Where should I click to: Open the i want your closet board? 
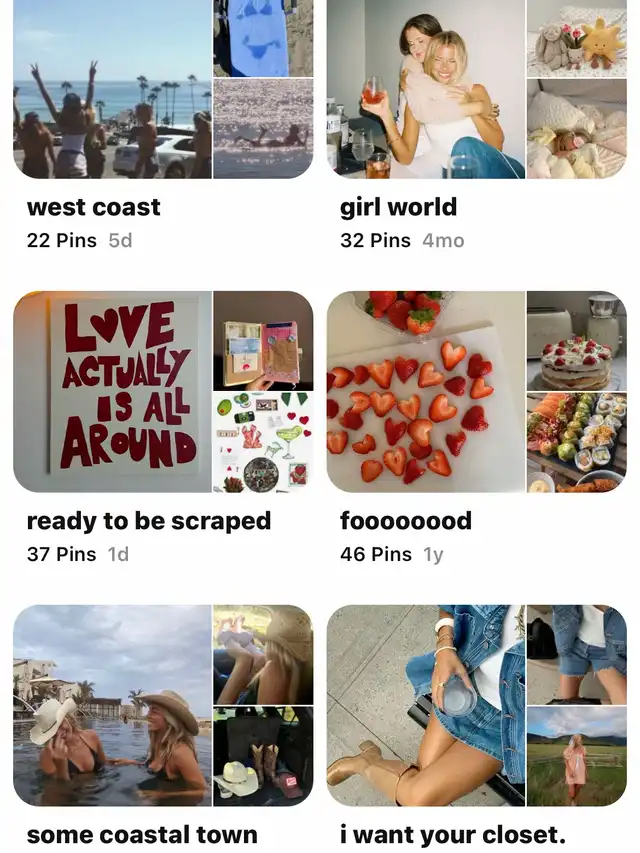click(476, 705)
